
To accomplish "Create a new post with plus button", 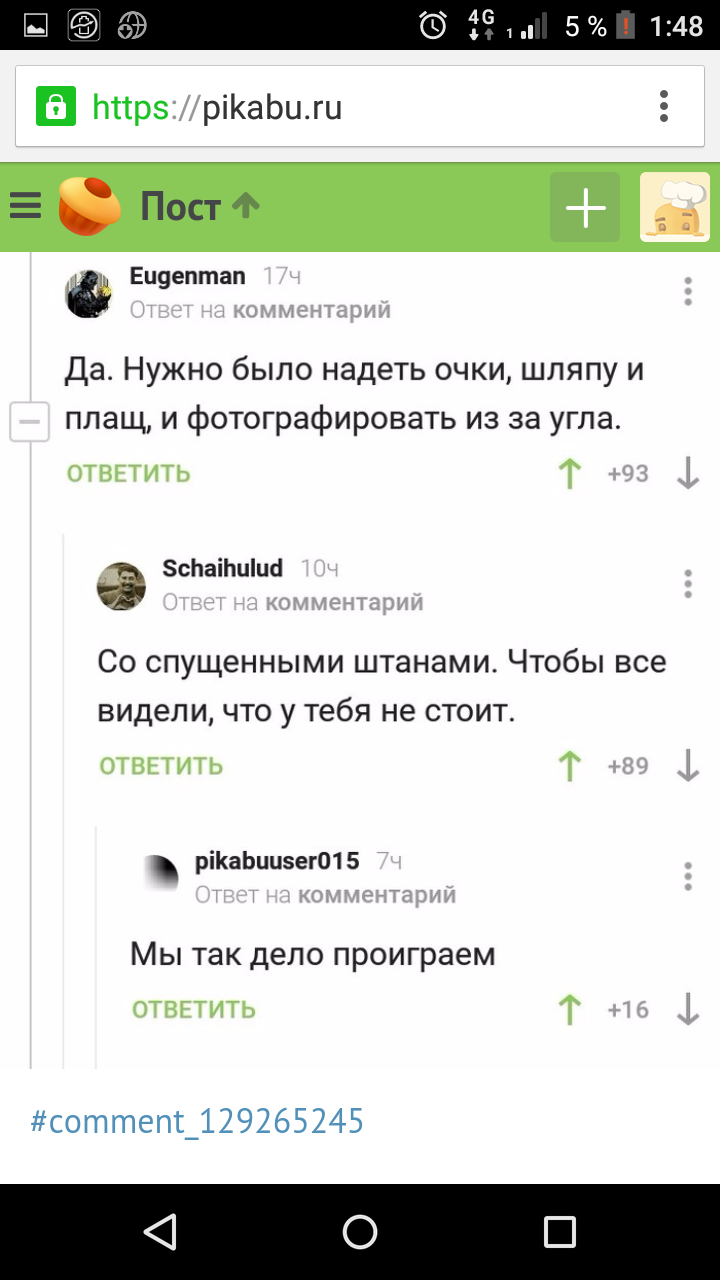I will pyautogui.click(x=585, y=207).
